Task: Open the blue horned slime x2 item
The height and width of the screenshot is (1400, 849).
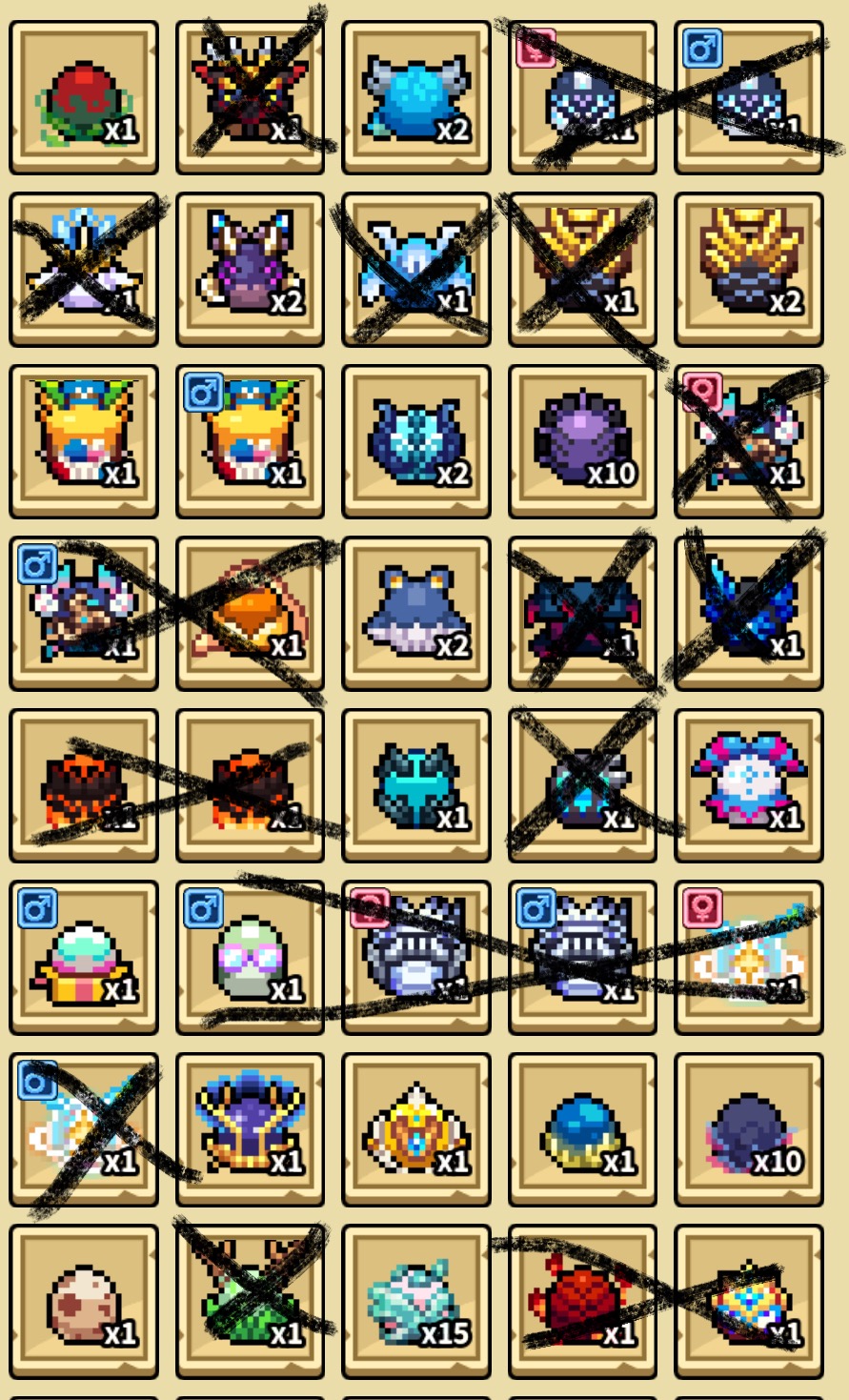Action: 416,98
